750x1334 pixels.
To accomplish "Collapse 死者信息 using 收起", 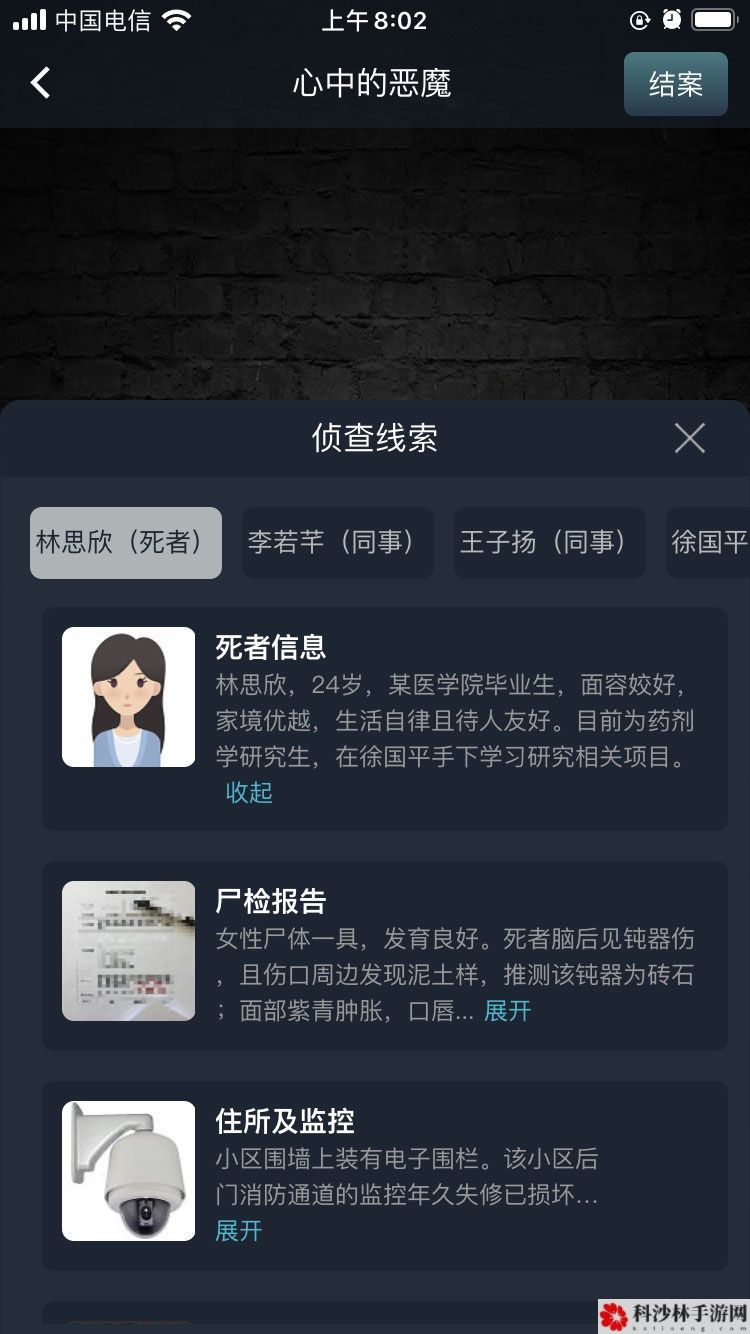I will tap(248, 792).
